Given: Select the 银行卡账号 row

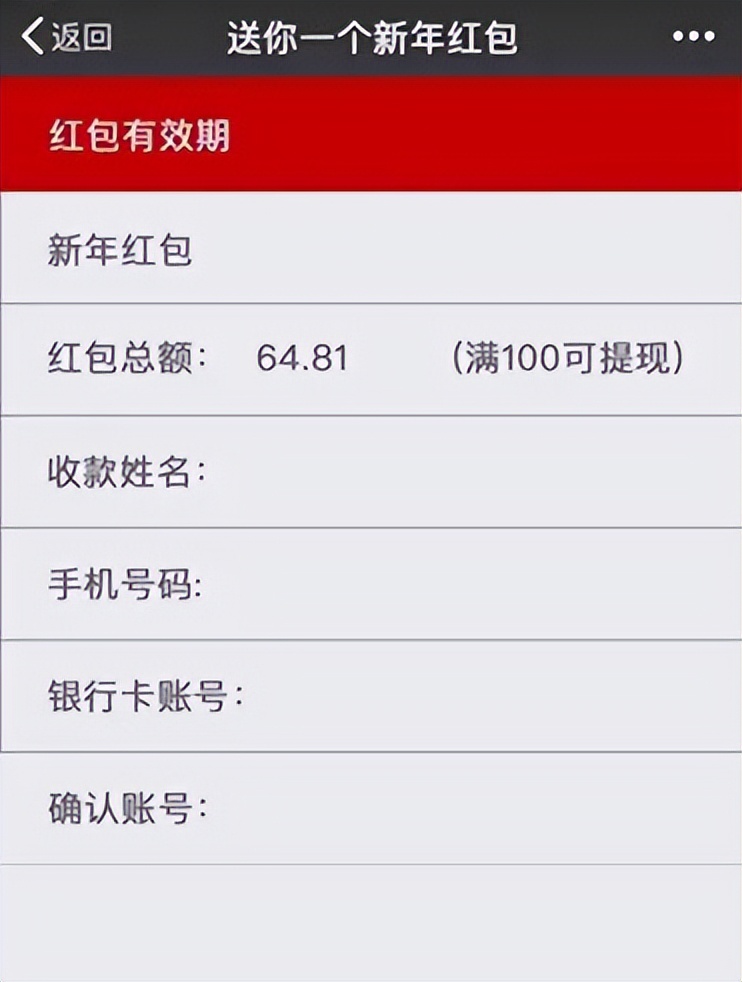Looking at the screenshot, I should tap(371, 694).
